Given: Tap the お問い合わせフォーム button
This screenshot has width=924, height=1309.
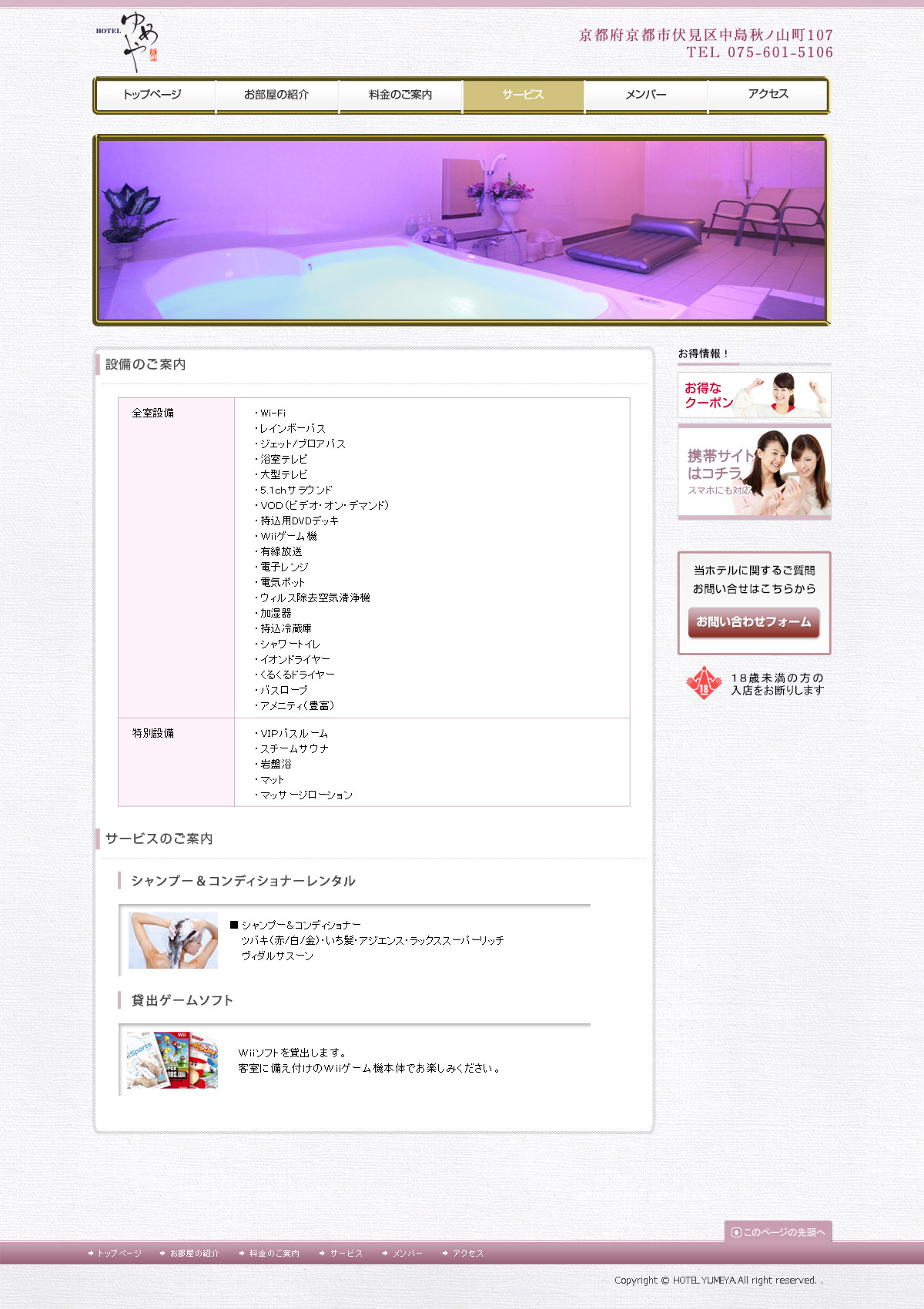Looking at the screenshot, I should (x=753, y=622).
